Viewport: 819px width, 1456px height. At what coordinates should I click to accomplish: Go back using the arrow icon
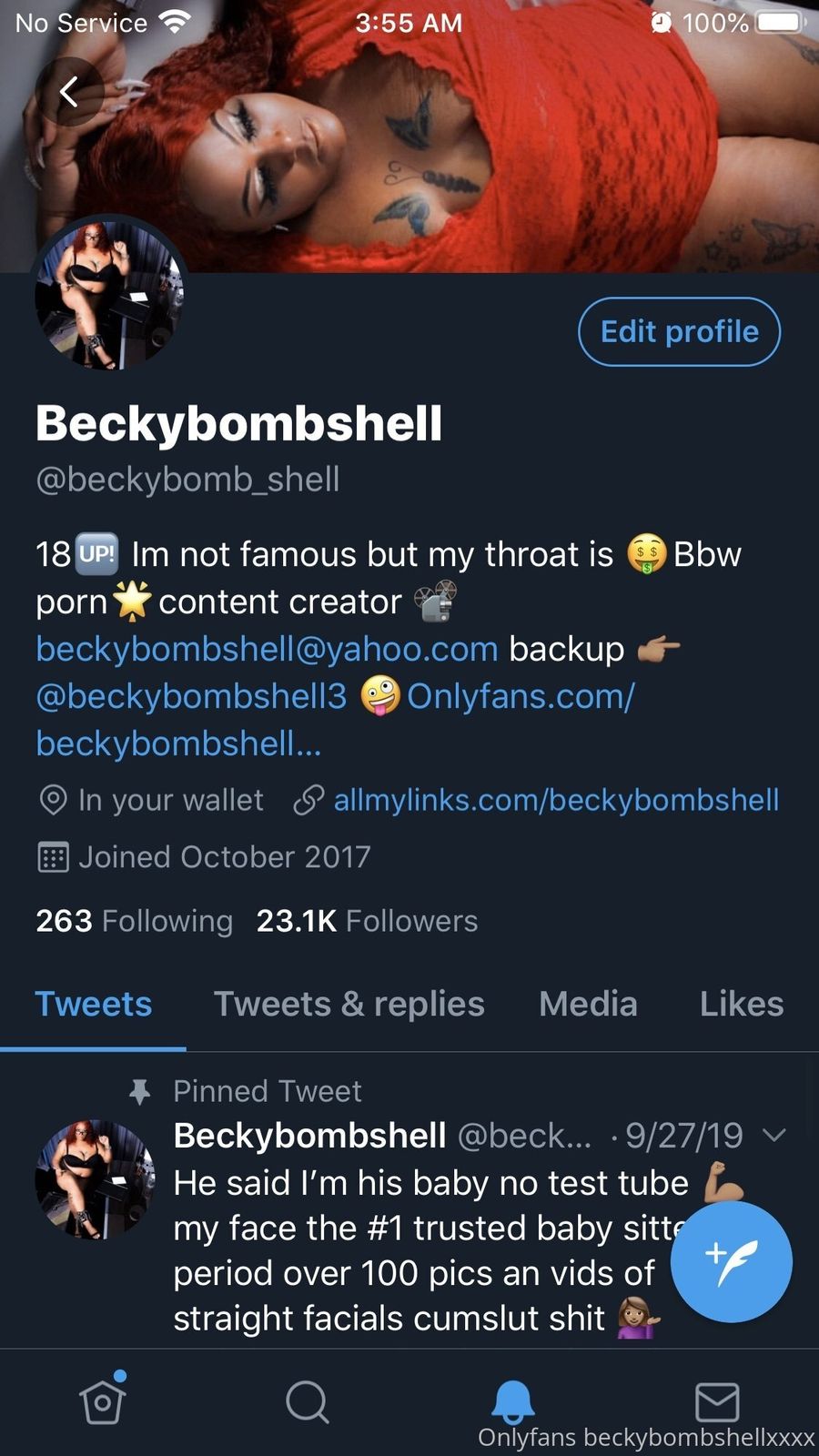69,92
